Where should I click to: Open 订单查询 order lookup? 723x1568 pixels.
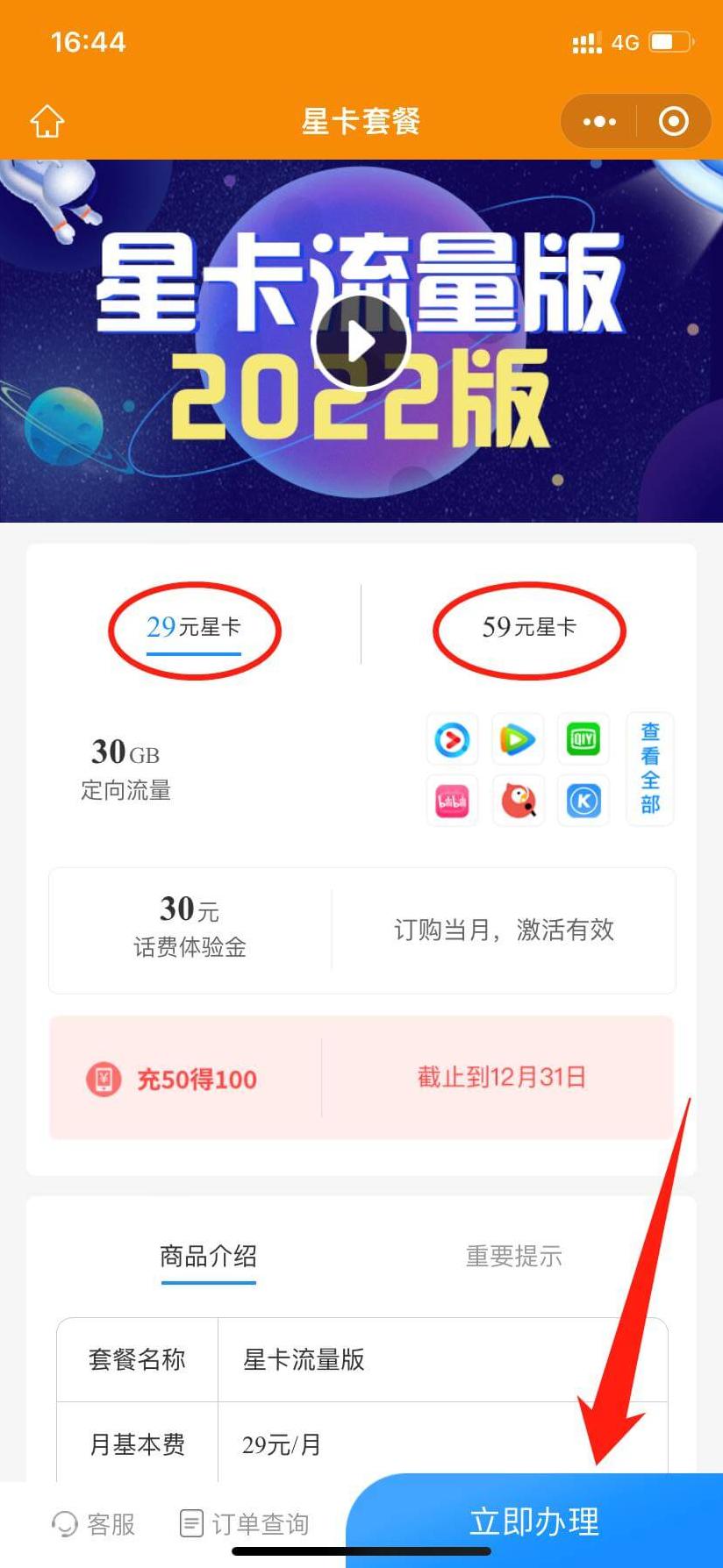pos(245,1524)
